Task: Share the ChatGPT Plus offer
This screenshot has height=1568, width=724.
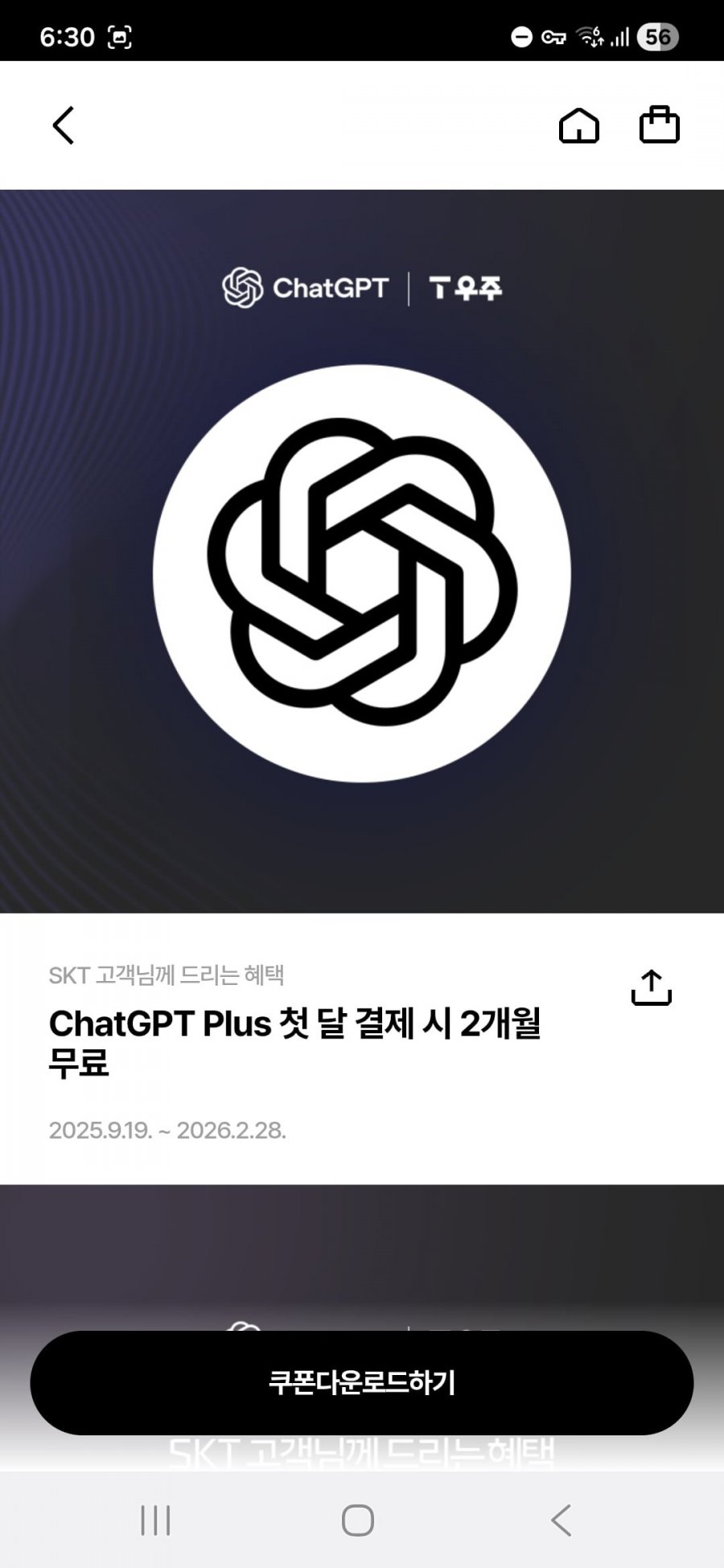Action: [651, 987]
